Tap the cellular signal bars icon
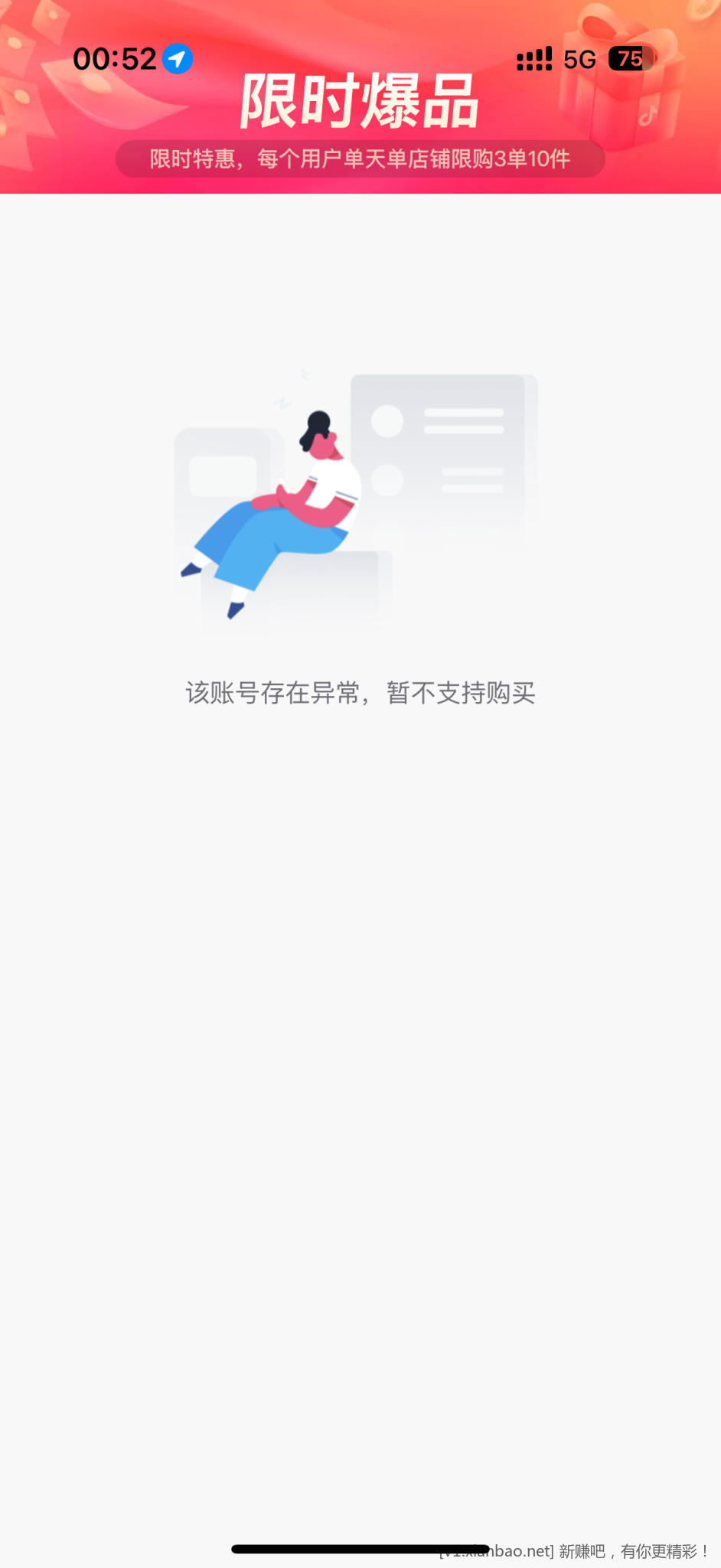Image resolution: width=721 pixels, height=1568 pixels. pyautogui.click(x=535, y=57)
